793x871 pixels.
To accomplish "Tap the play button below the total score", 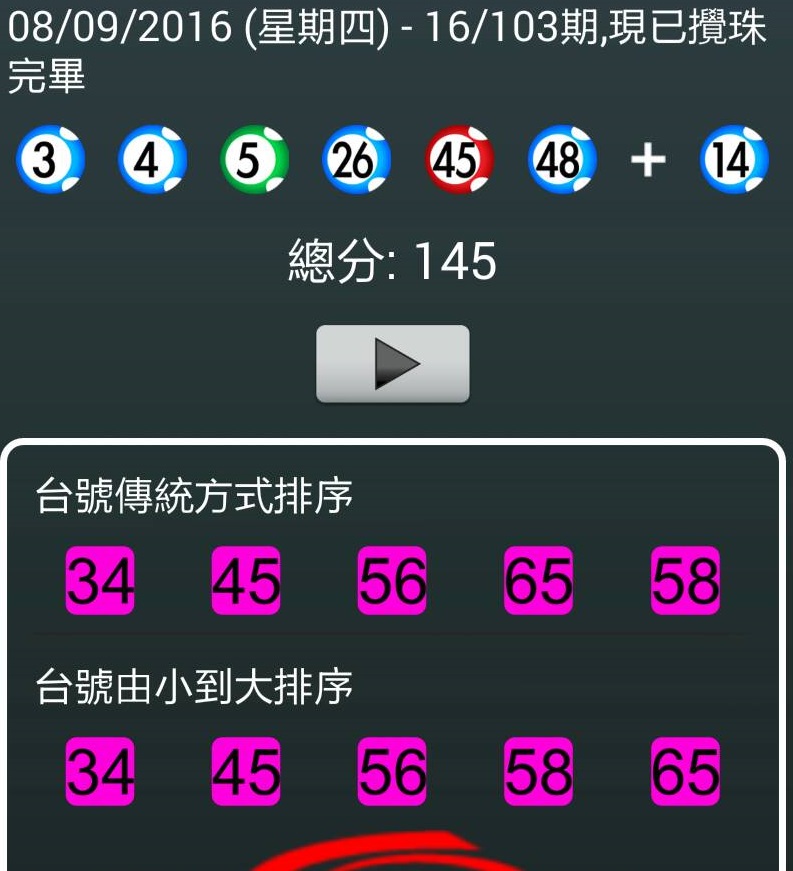I will [393, 364].
